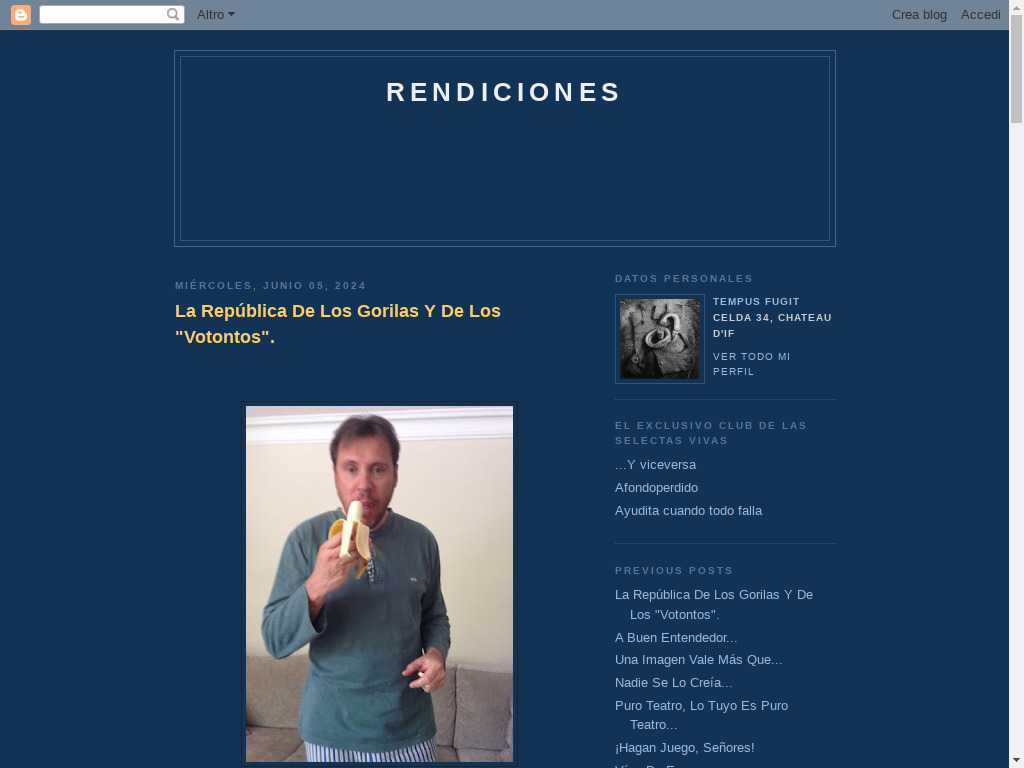Open the Blogger logo icon
This screenshot has height=768, width=1024.
21,15
